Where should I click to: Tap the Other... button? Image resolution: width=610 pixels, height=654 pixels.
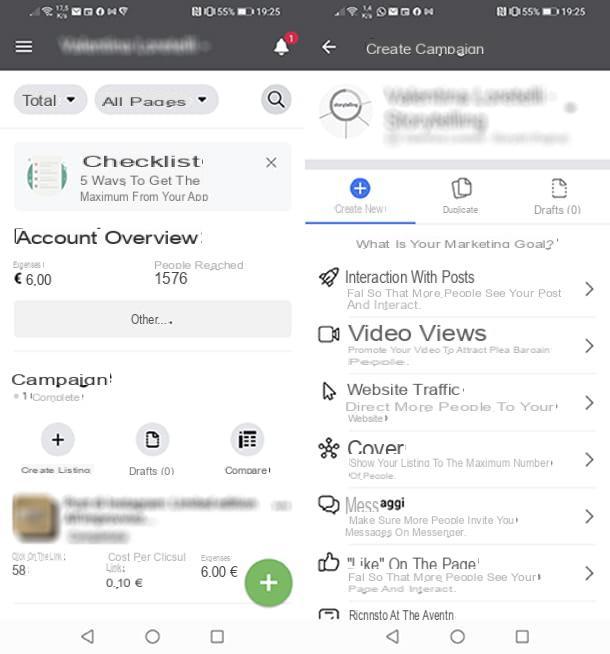(152, 319)
